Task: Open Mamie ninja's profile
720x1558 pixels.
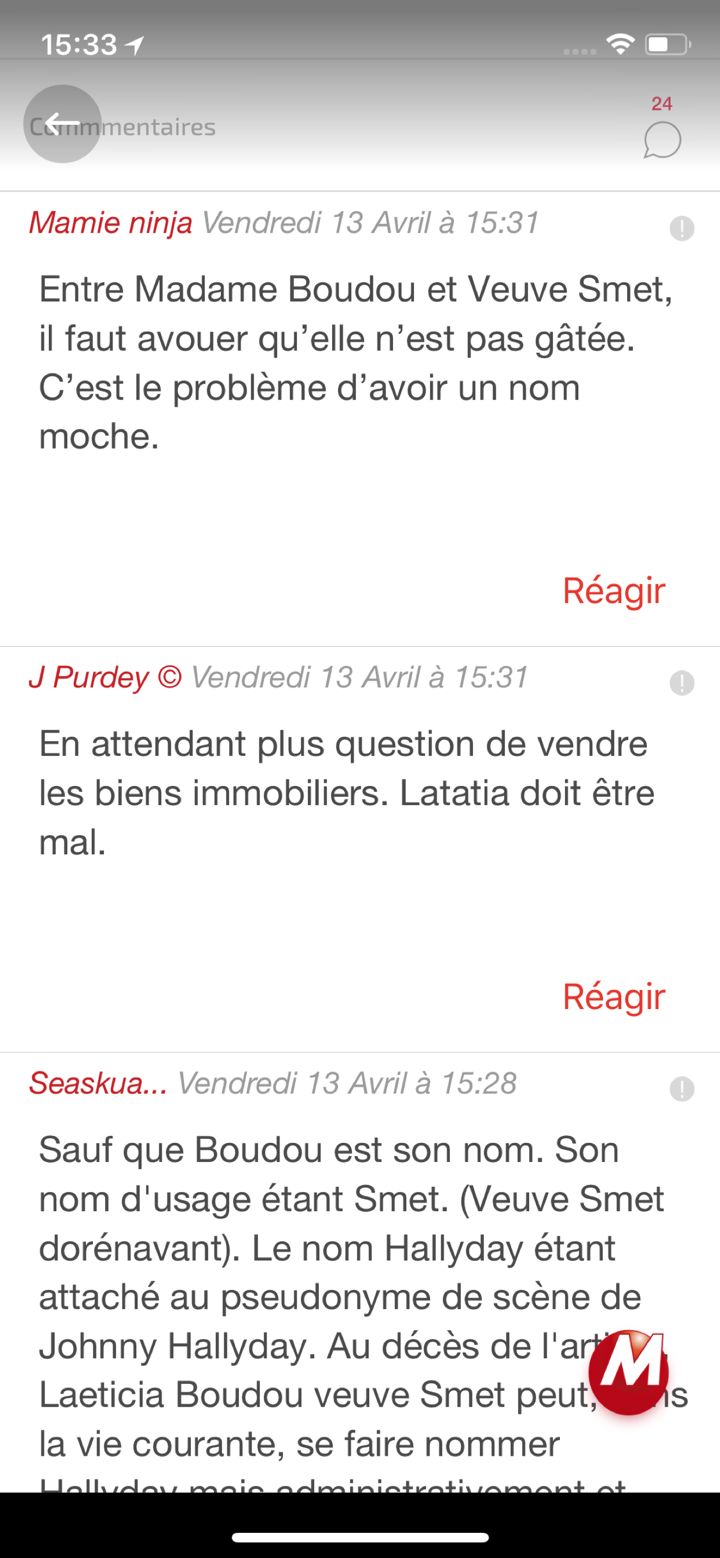Action: coord(110,222)
